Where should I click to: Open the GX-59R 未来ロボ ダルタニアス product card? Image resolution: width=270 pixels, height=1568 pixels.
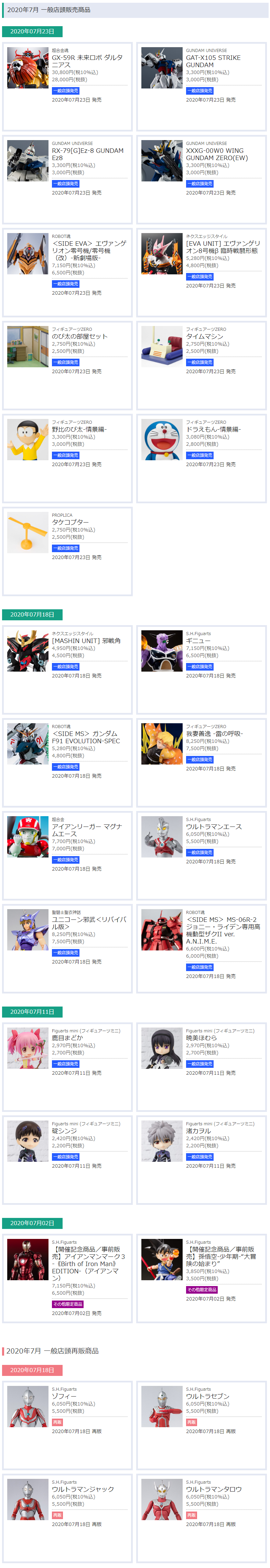pyautogui.click(x=67, y=86)
